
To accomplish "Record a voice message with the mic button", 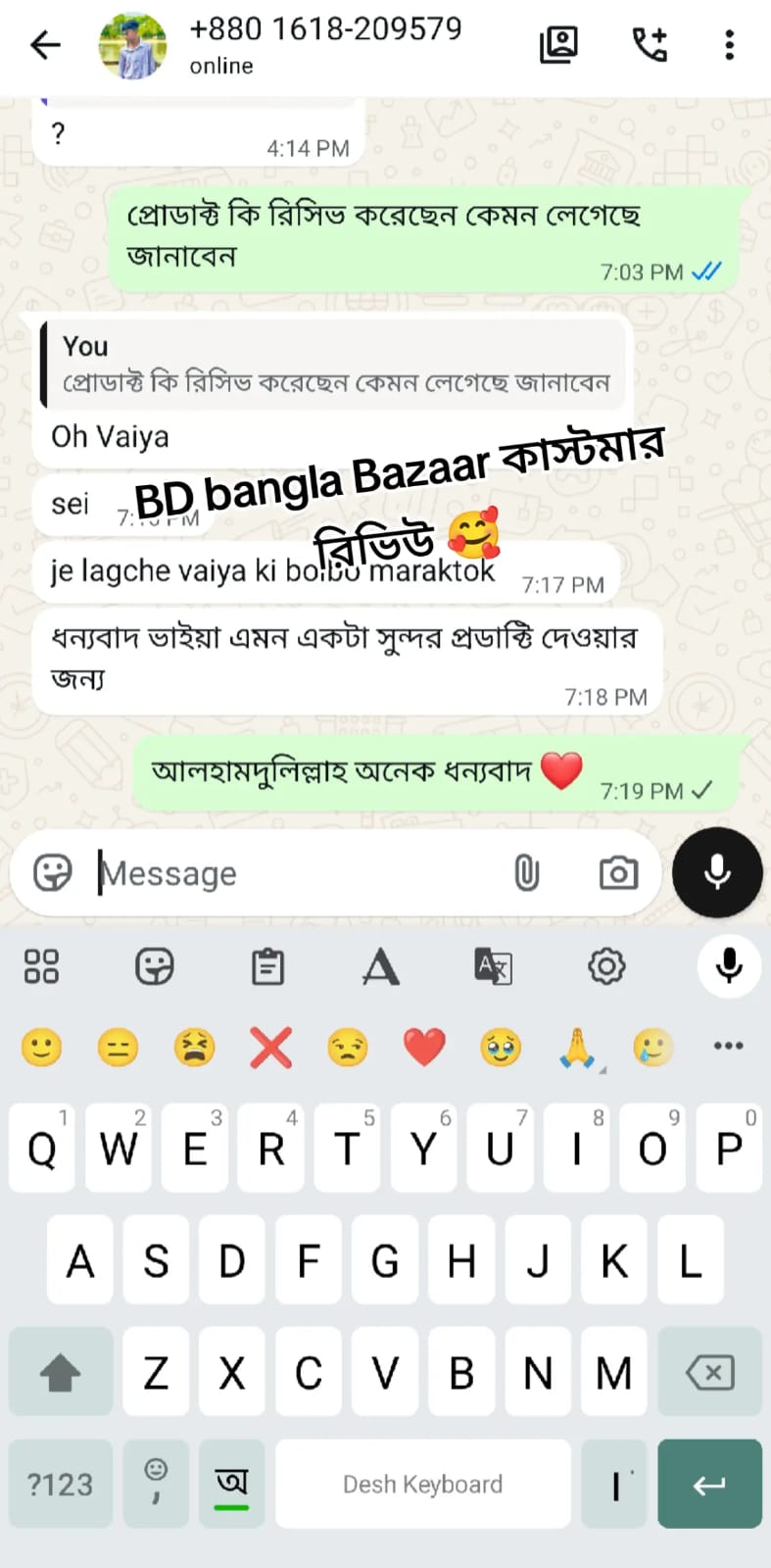I will 717,872.
